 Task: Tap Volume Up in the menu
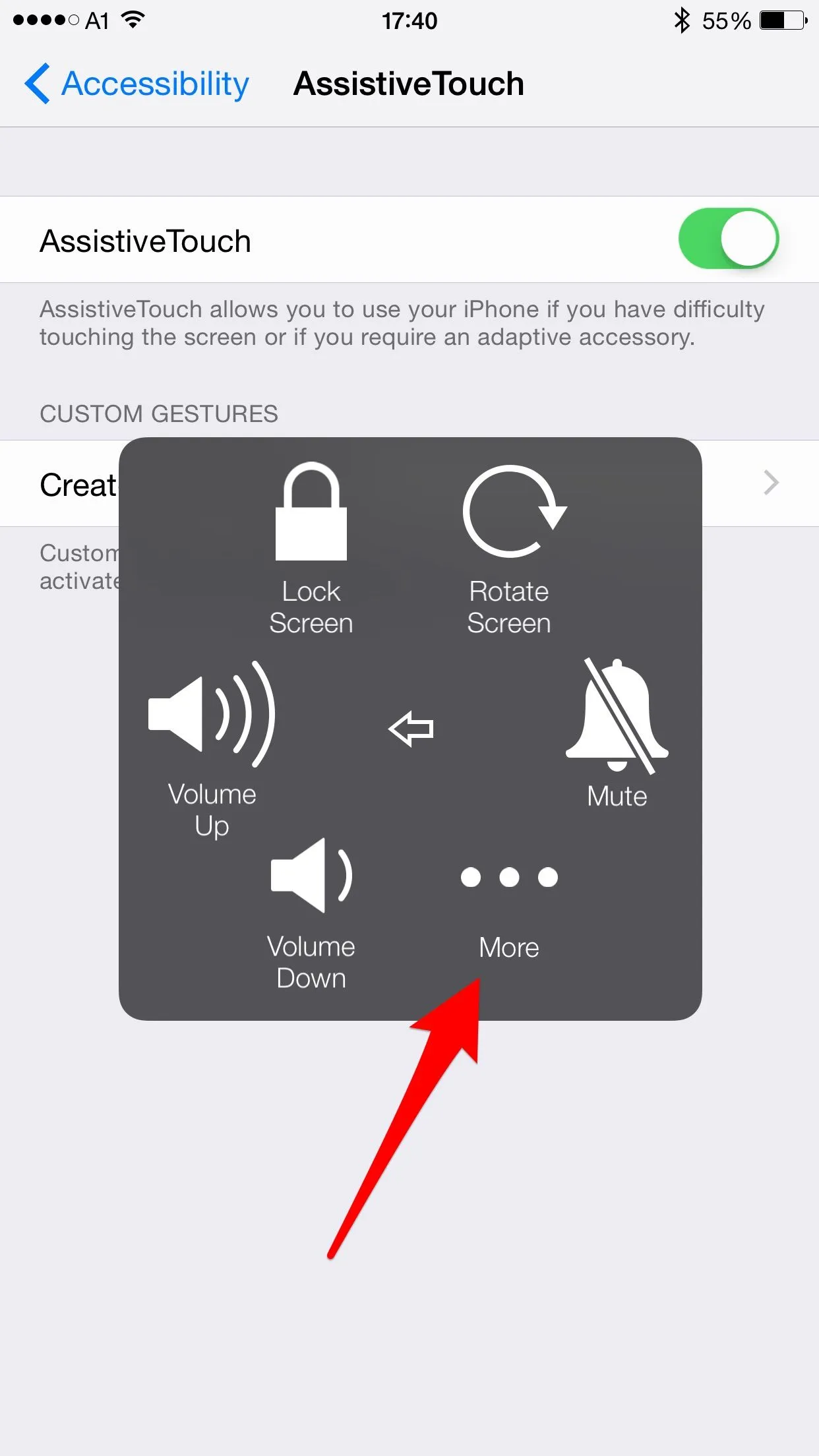(x=212, y=745)
